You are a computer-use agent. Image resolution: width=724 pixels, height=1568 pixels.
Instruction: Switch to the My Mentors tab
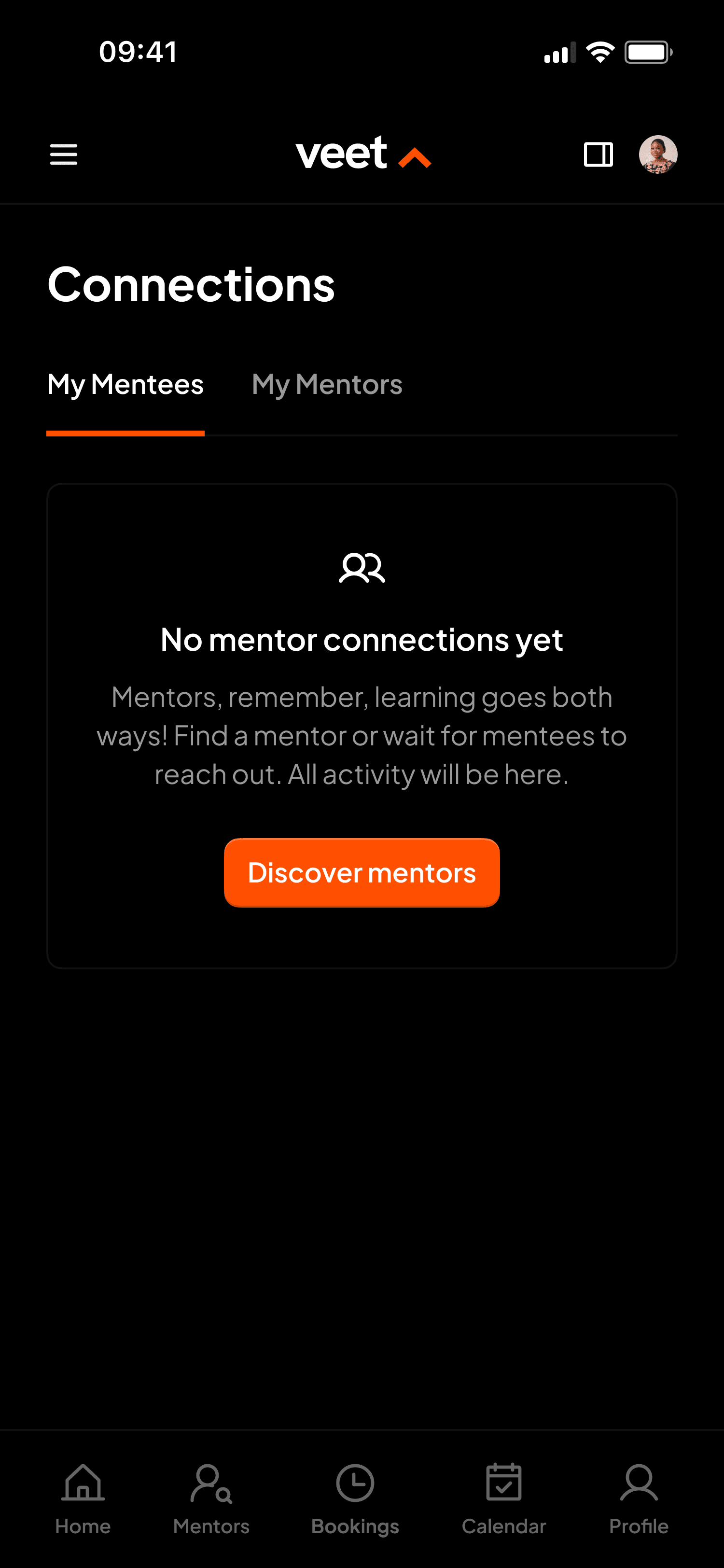pyautogui.click(x=327, y=385)
